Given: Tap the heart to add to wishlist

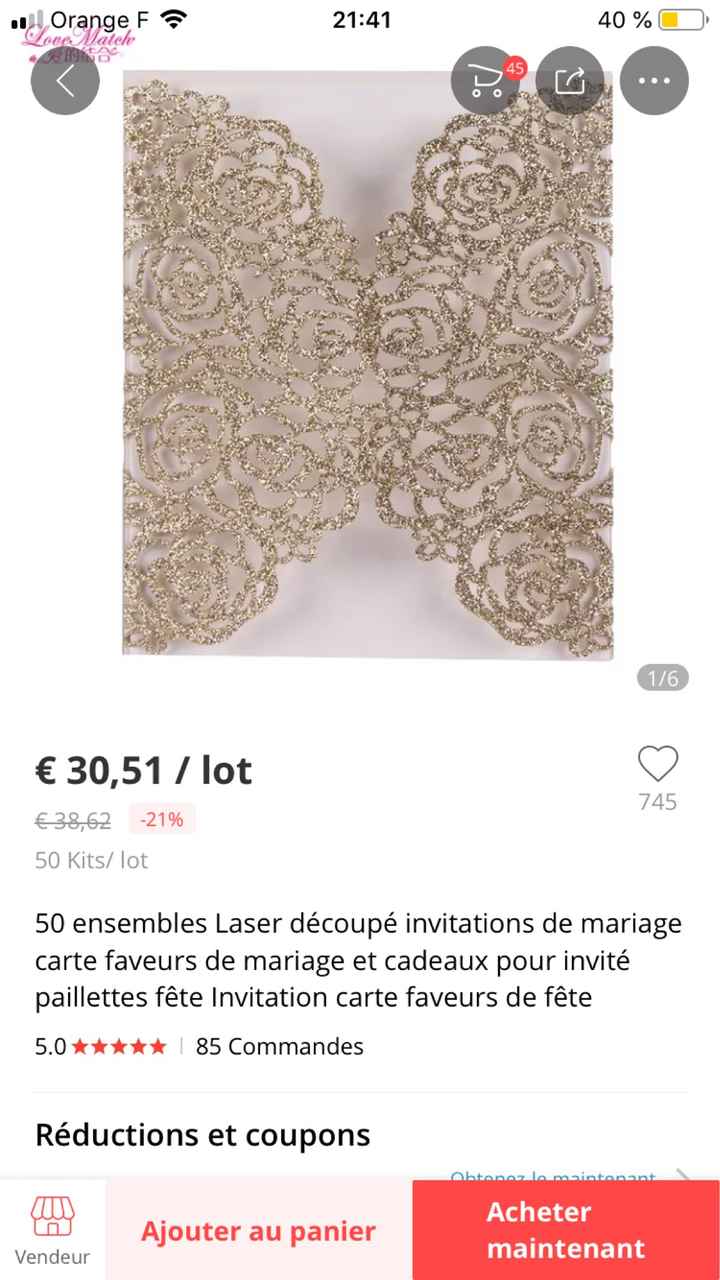Looking at the screenshot, I should [x=657, y=765].
